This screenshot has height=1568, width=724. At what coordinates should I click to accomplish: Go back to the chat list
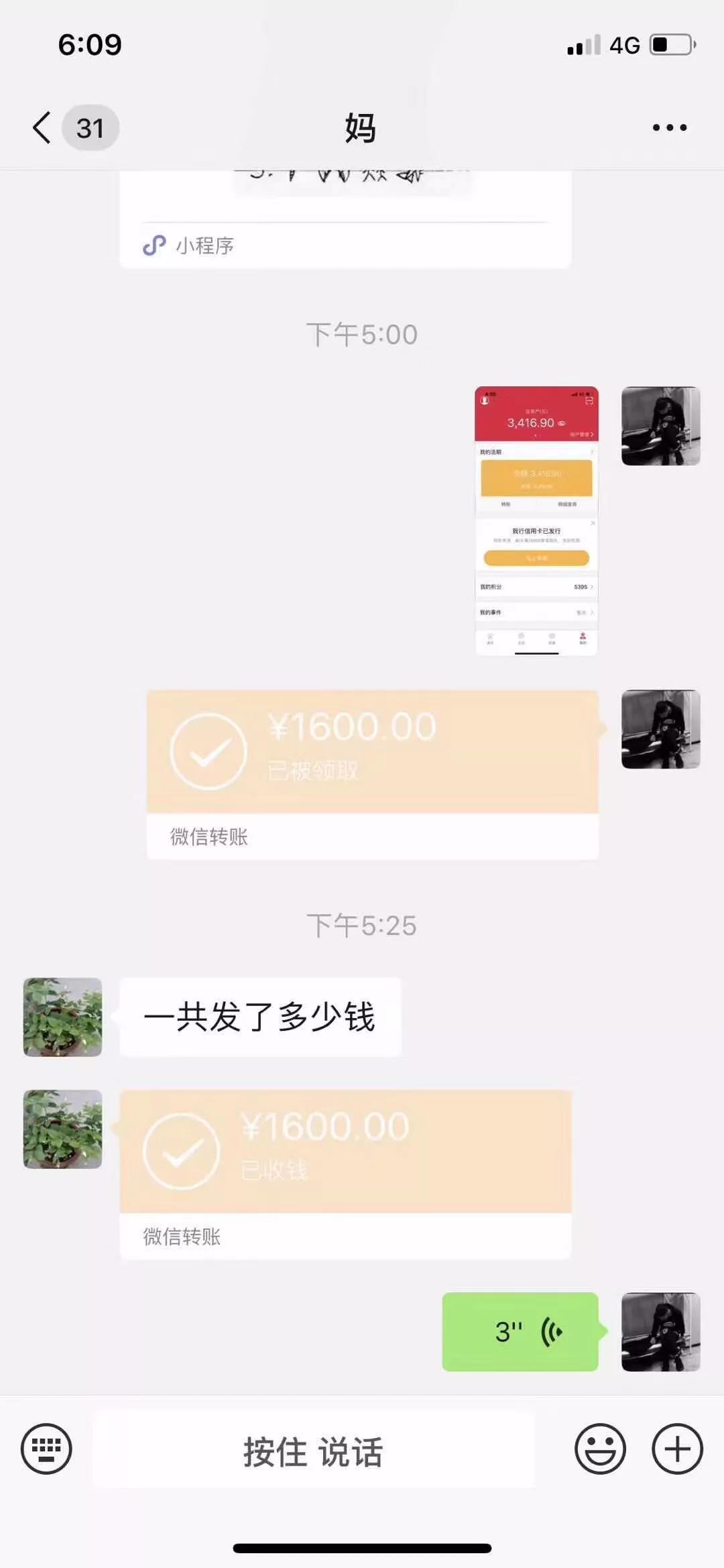[43, 127]
